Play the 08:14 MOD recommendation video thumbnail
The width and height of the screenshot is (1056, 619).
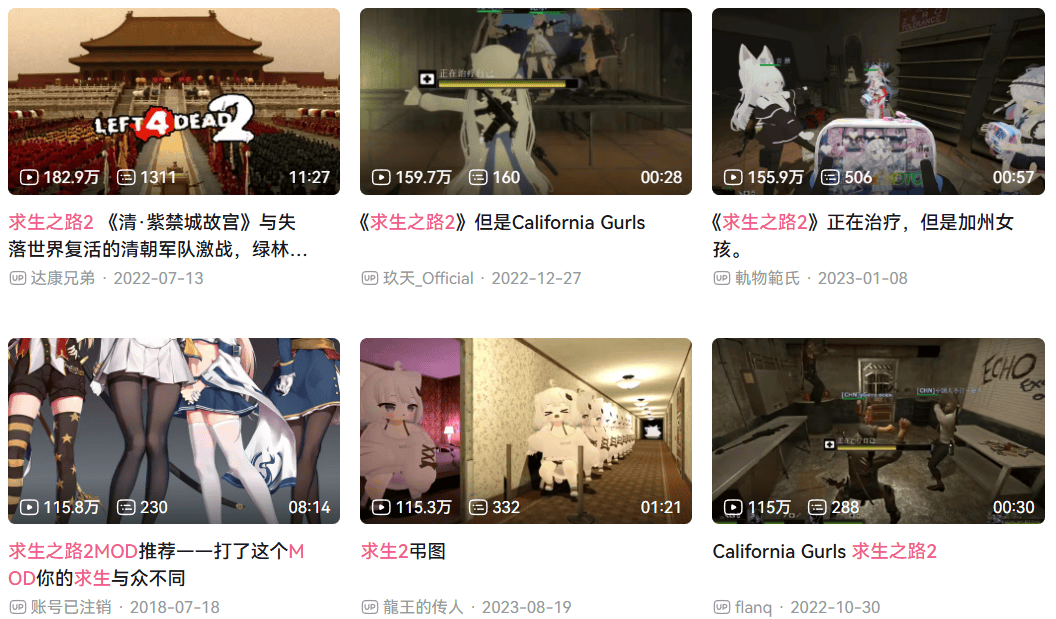tap(173, 430)
